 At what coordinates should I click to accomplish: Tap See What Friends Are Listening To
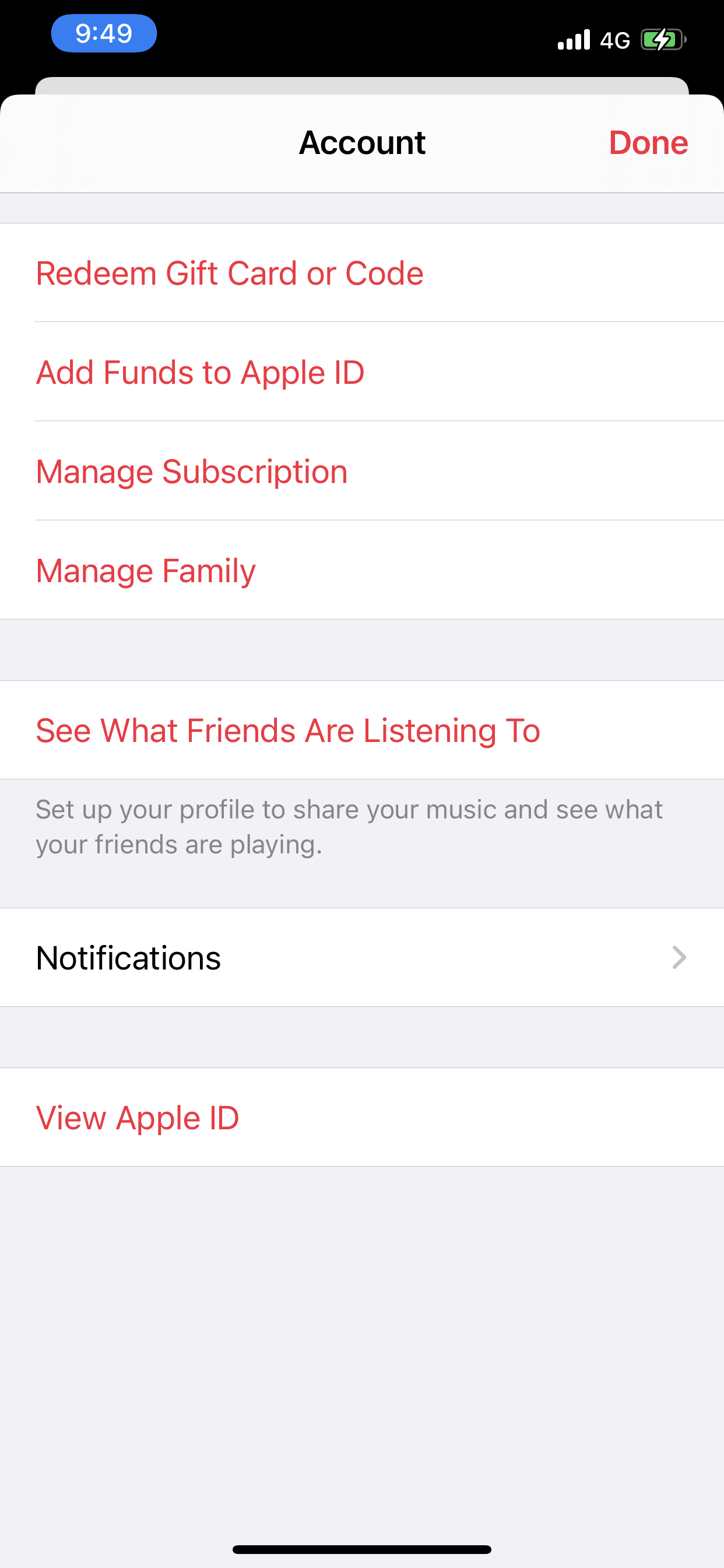tap(288, 730)
